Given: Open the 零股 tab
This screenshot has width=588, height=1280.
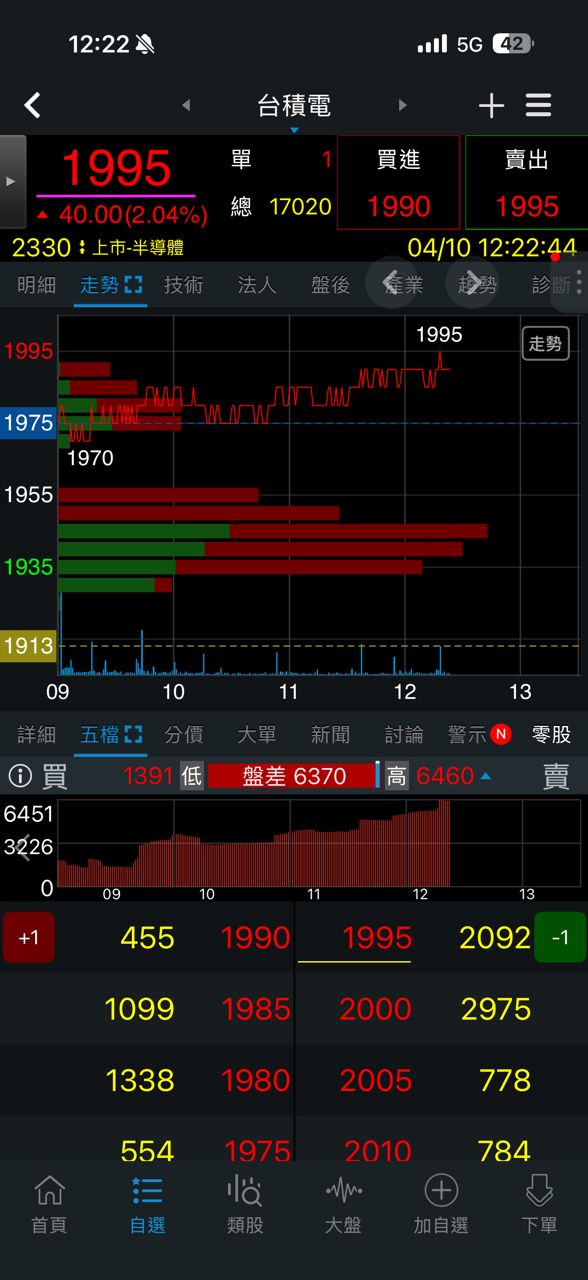Looking at the screenshot, I should (551, 735).
